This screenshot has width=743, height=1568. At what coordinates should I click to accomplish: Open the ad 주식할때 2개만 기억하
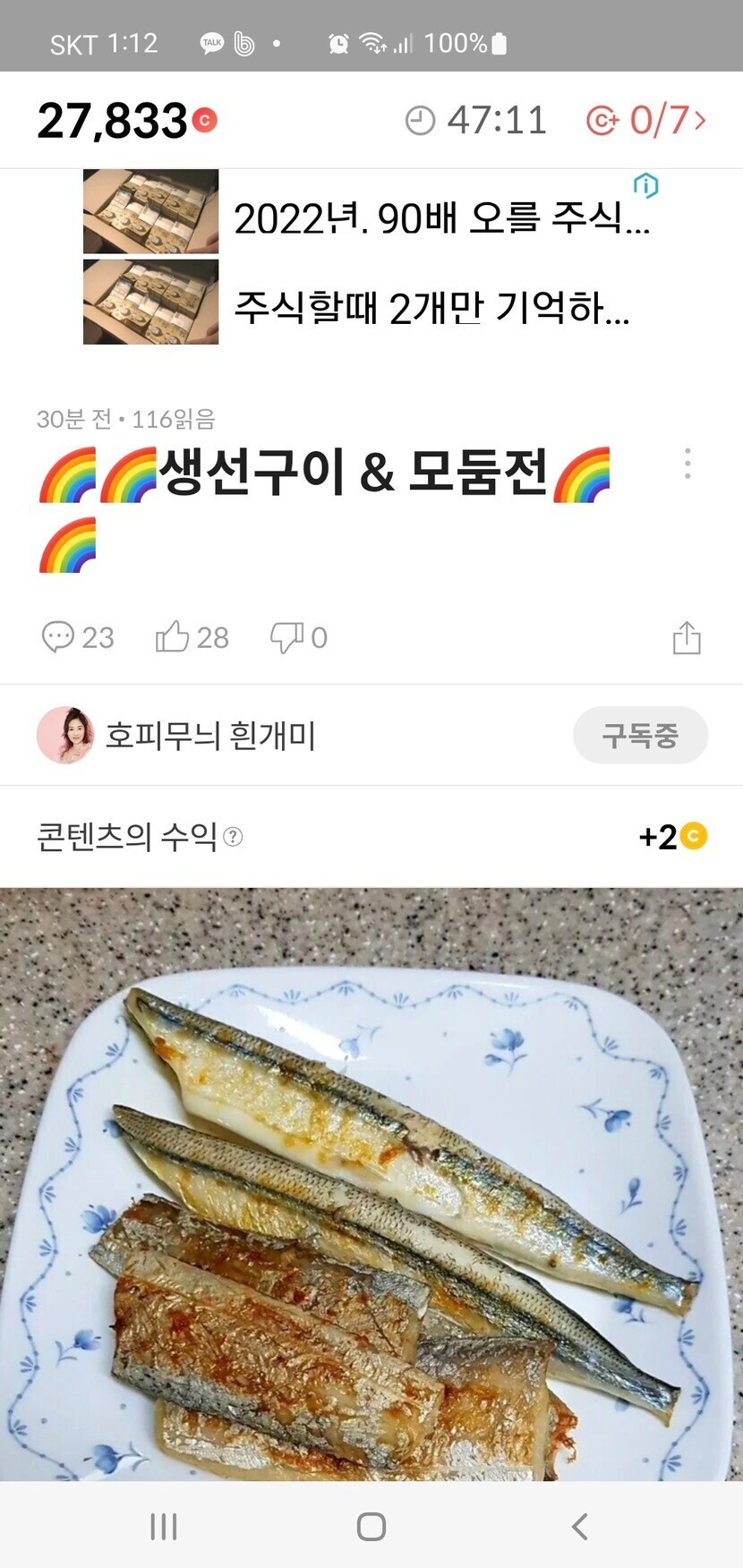(x=431, y=308)
